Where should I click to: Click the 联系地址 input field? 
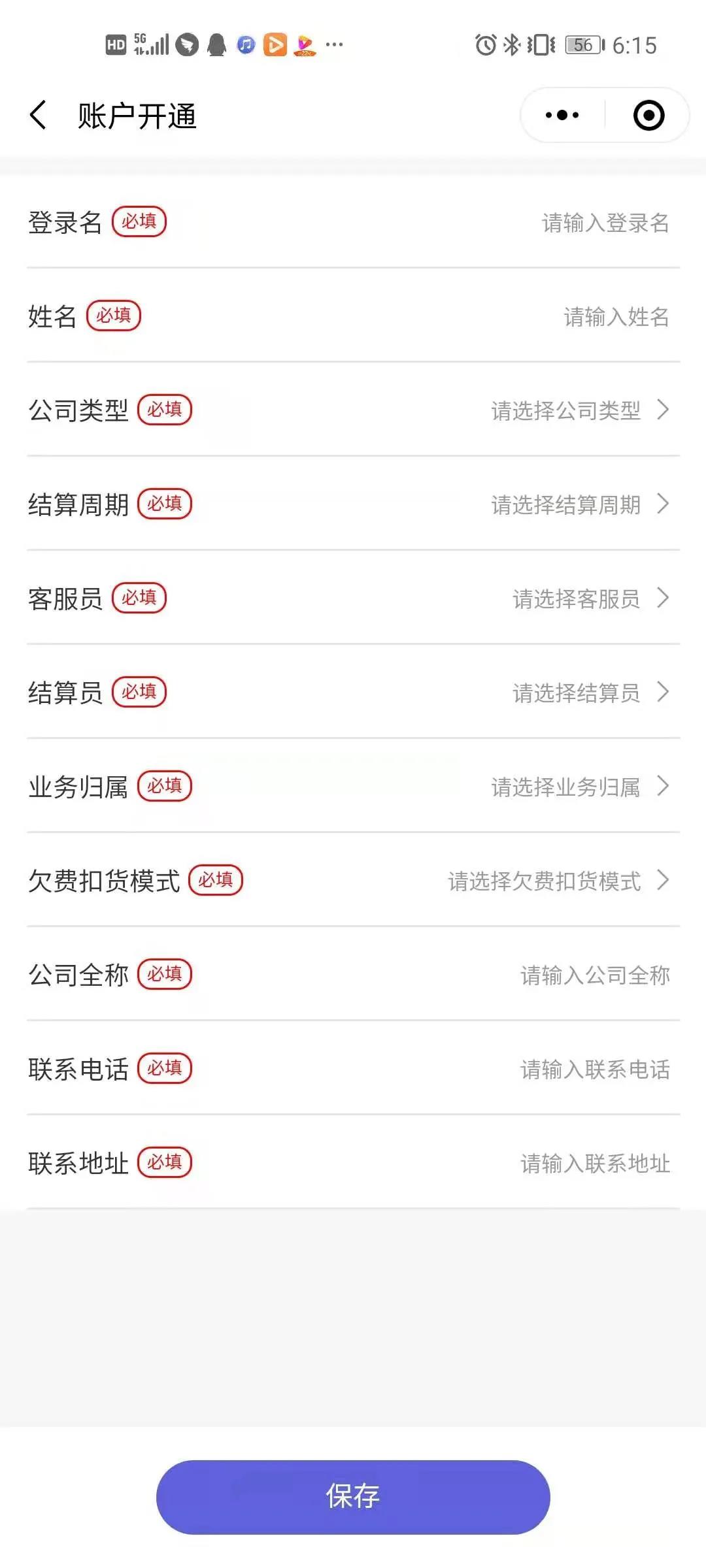[x=596, y=1164]
